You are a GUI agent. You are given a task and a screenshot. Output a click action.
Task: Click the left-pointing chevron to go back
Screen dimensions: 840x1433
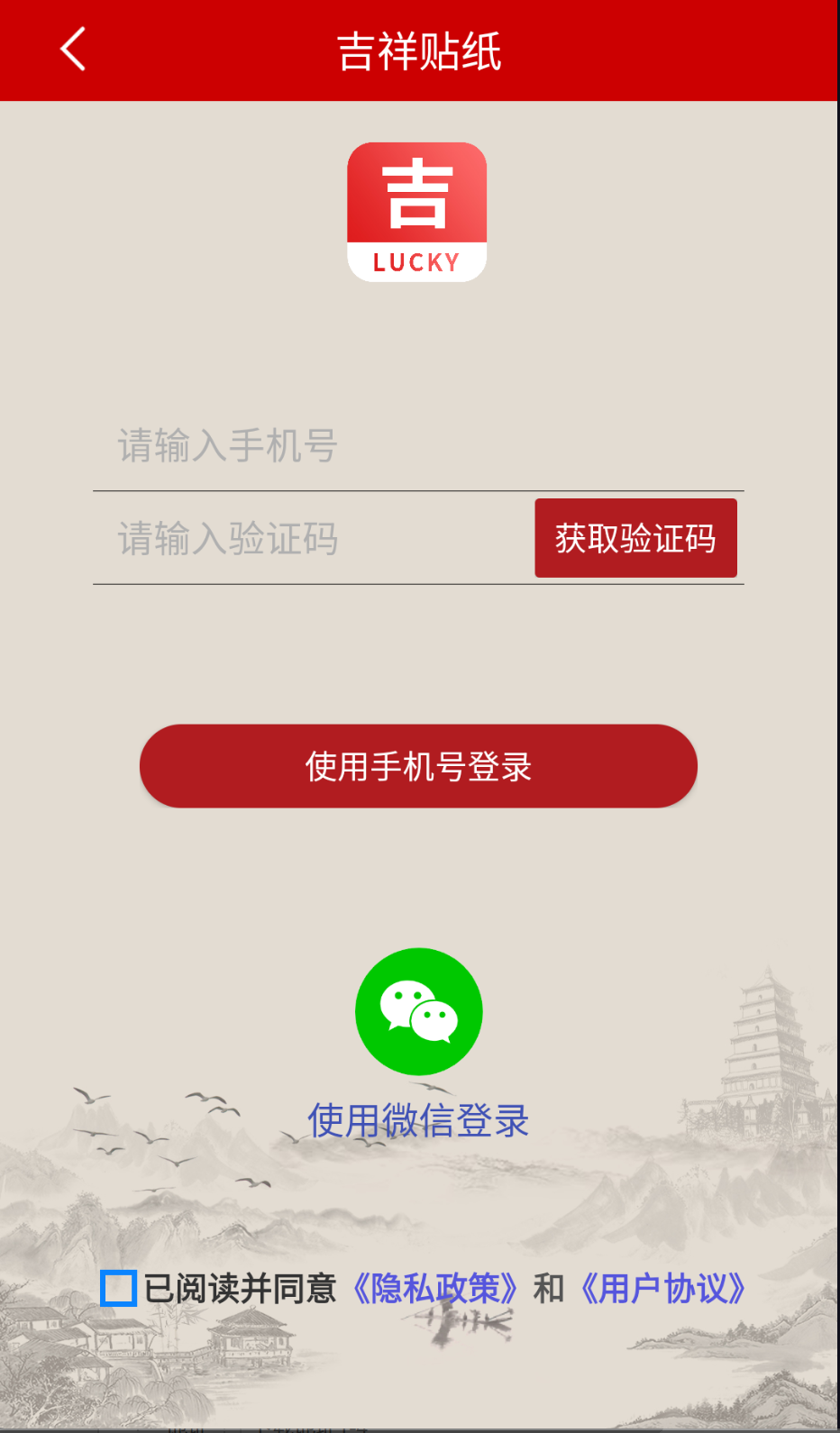(x=72, y=50)
